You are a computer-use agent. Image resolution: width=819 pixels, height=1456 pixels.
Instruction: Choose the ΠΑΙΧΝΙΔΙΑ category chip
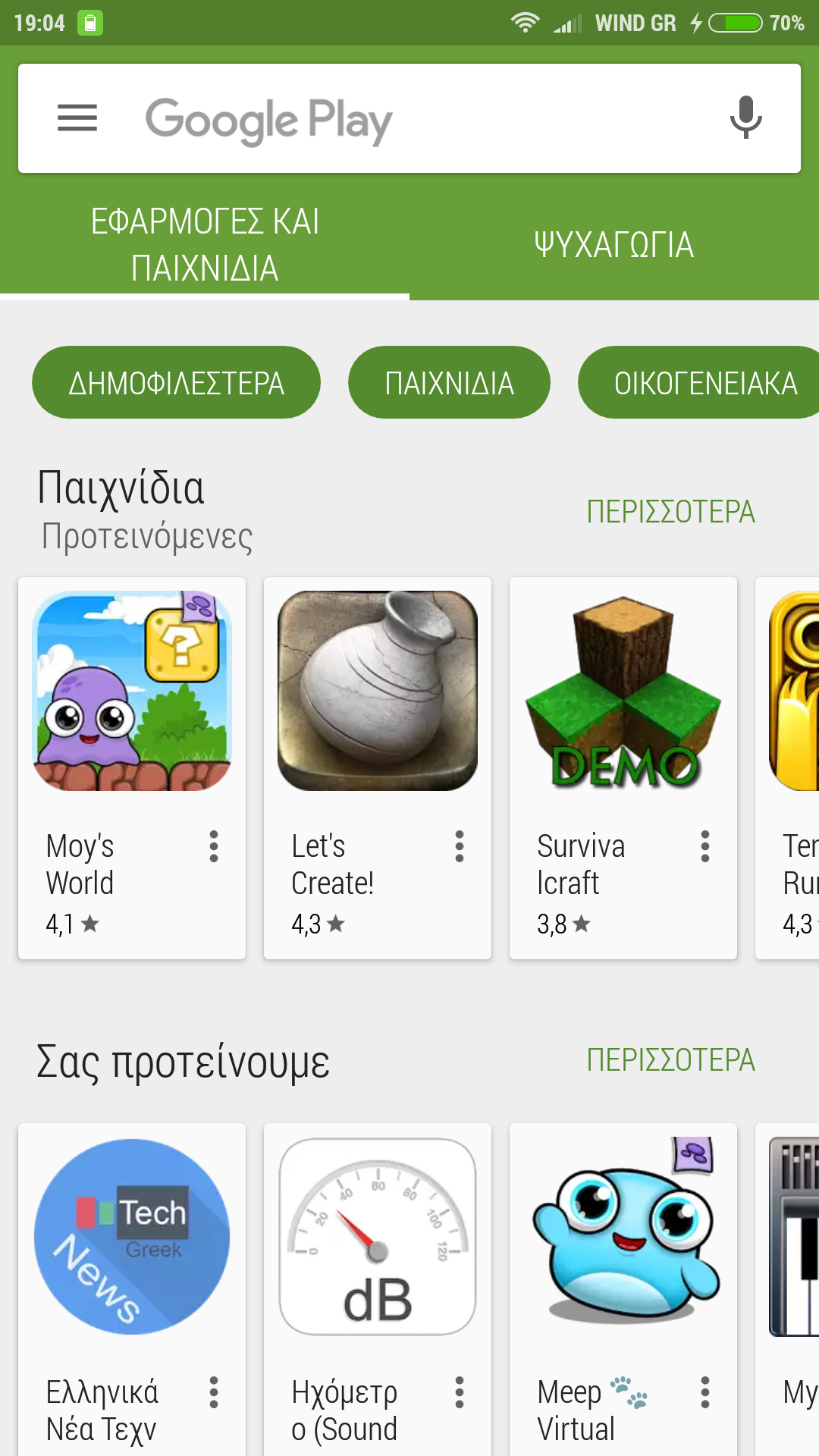click(x=449, y=383)
